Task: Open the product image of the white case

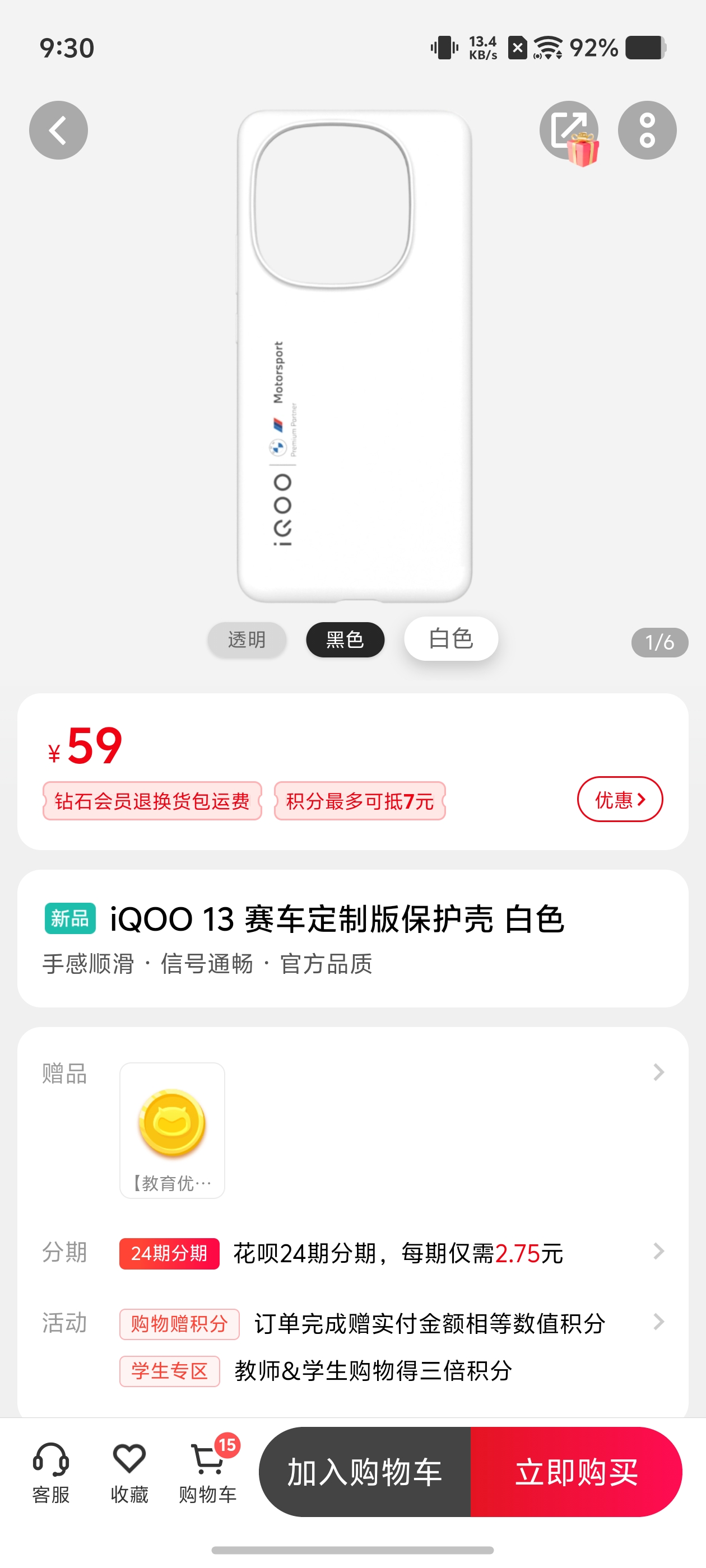Action: pyautogui.click(x=354, y=356)
